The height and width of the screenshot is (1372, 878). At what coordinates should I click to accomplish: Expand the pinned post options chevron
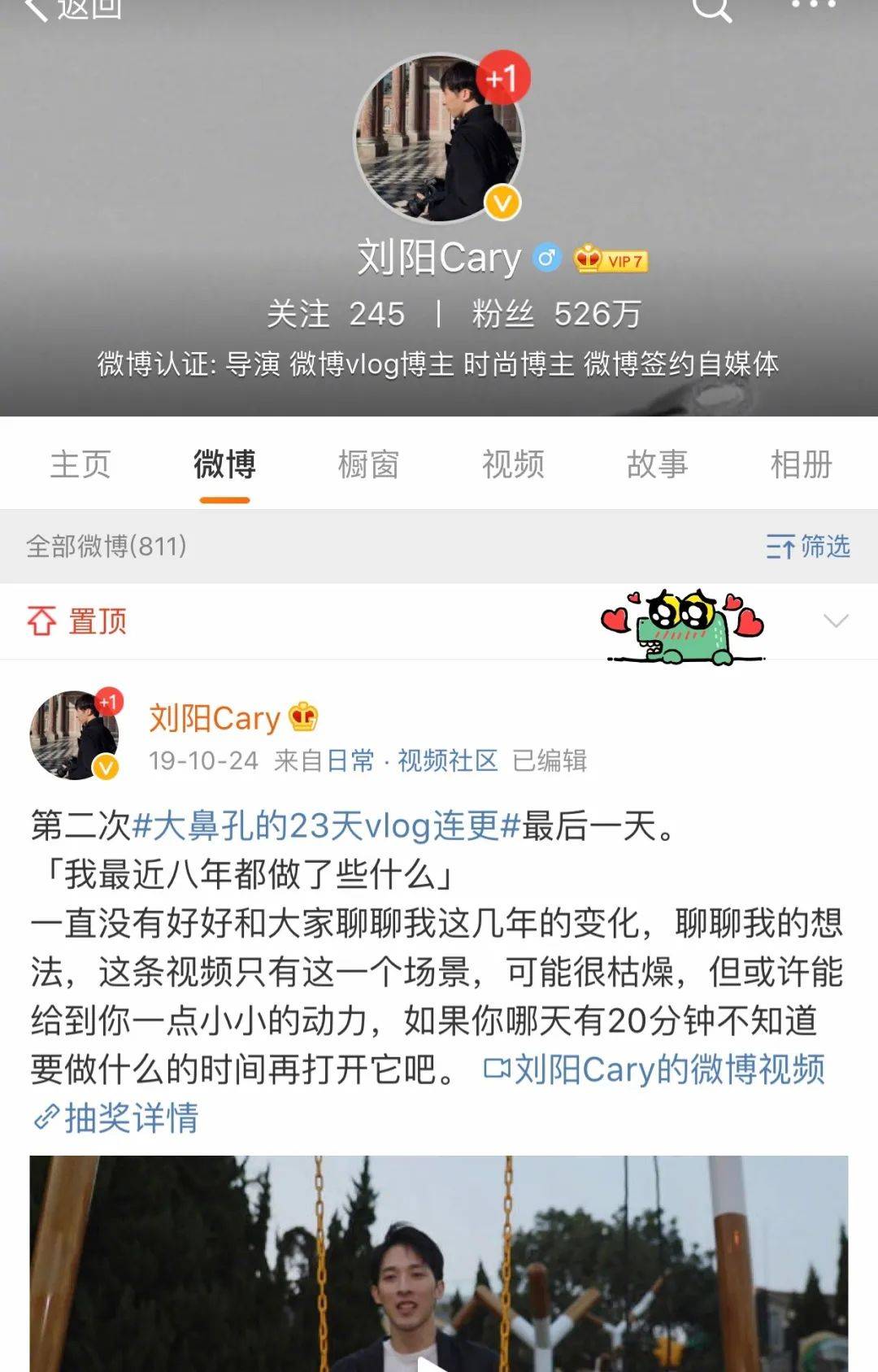tap(836, 621)
